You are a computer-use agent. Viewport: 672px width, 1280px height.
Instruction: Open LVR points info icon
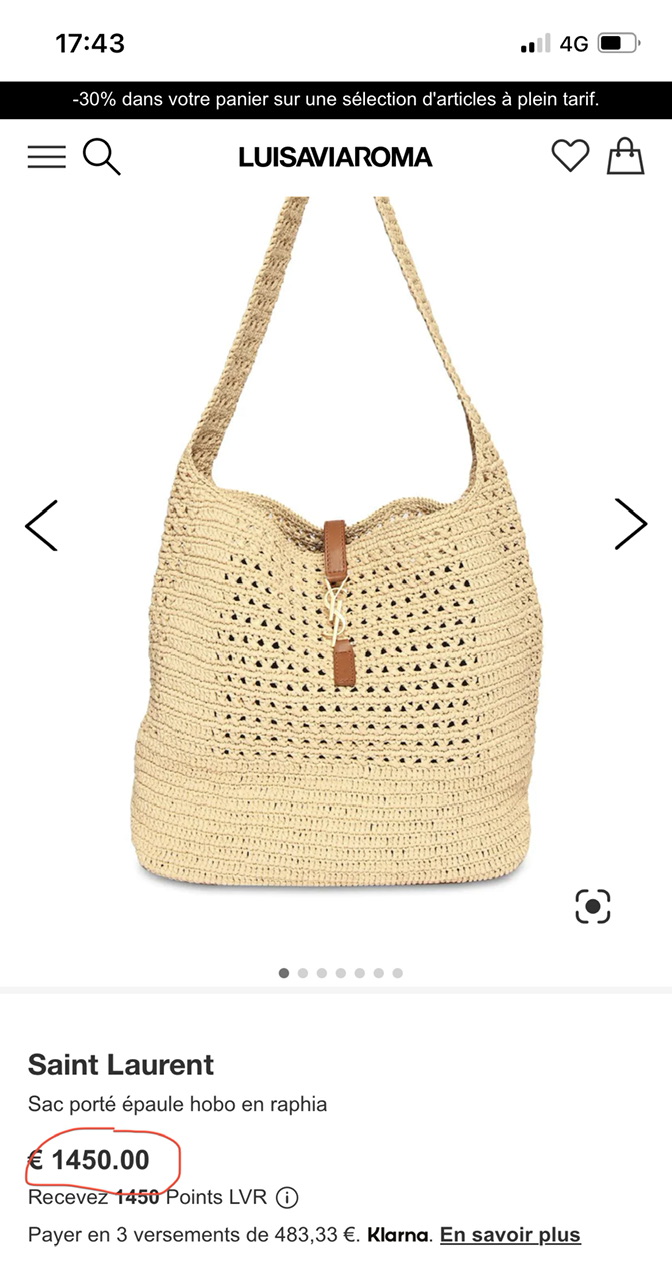[287, 1197]
